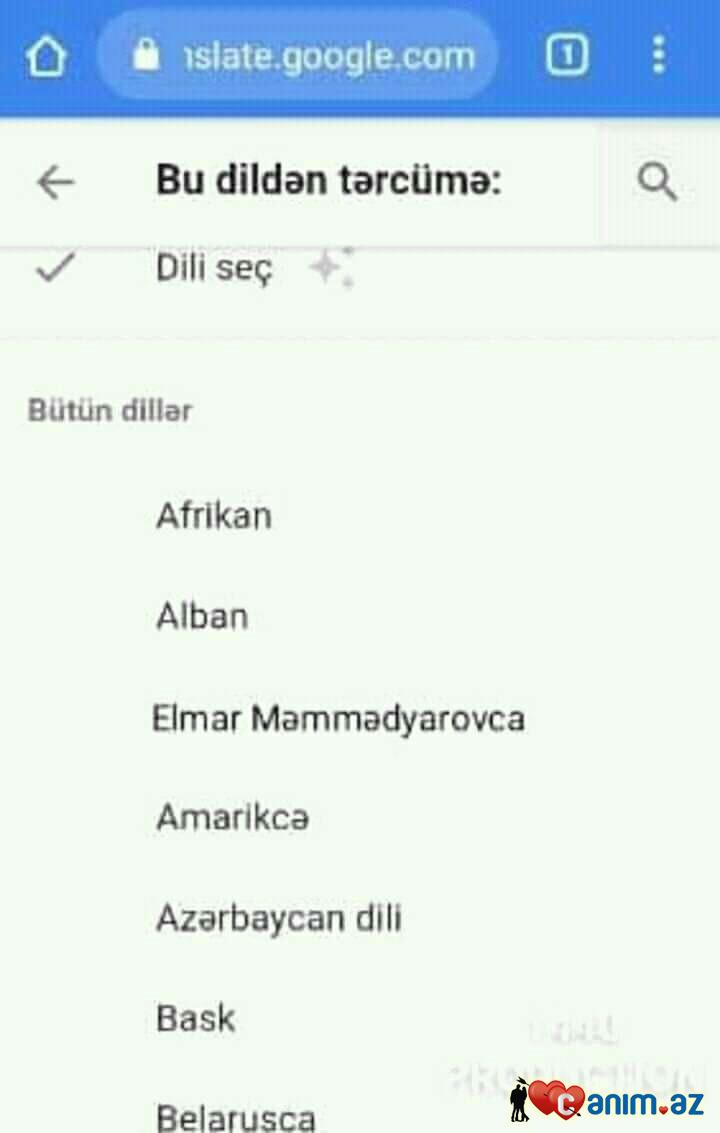Select the Alban language
The width and height of the screenshot is (720, 1133).
(202, 616)
